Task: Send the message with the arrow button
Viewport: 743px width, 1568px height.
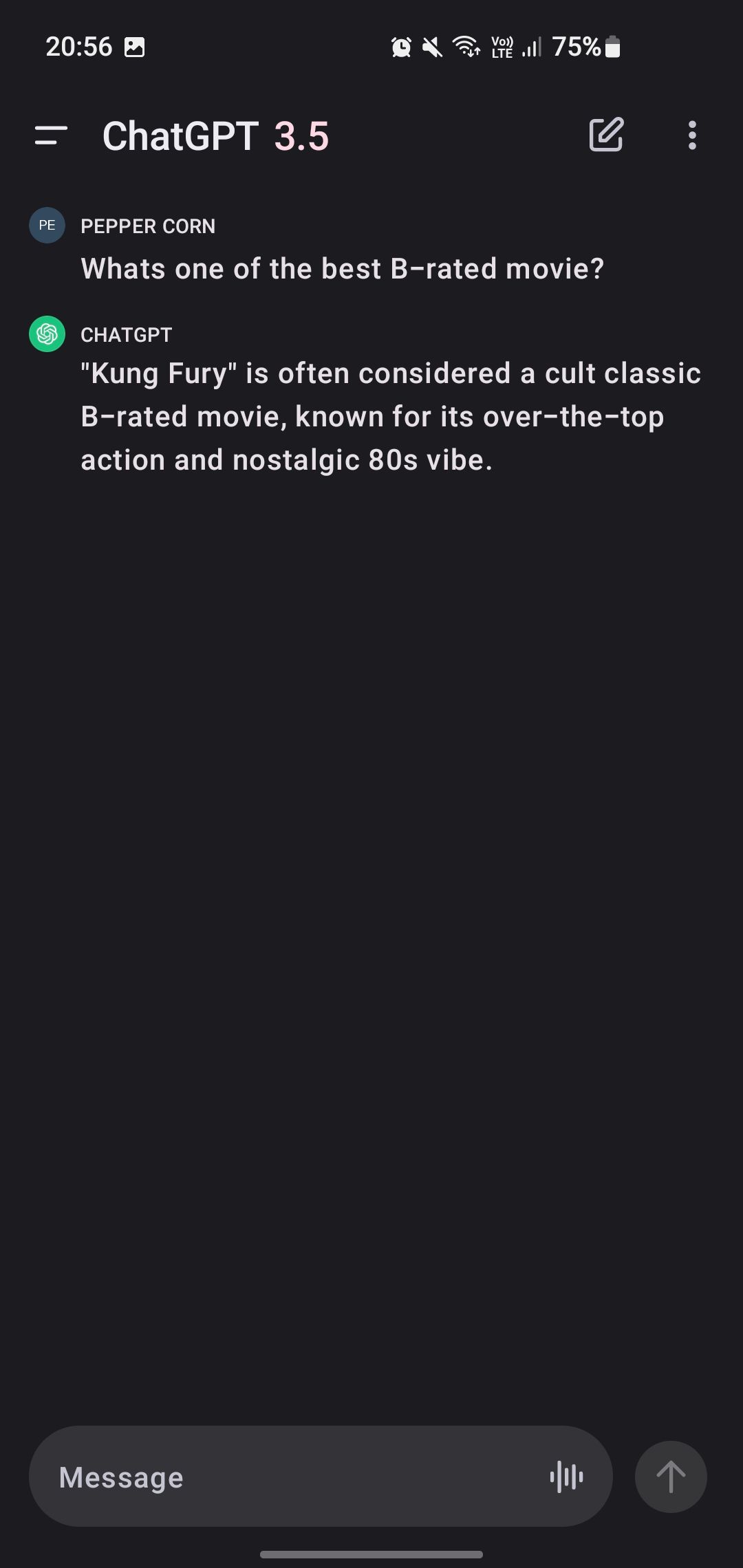Action: [x=670, y=1477]
